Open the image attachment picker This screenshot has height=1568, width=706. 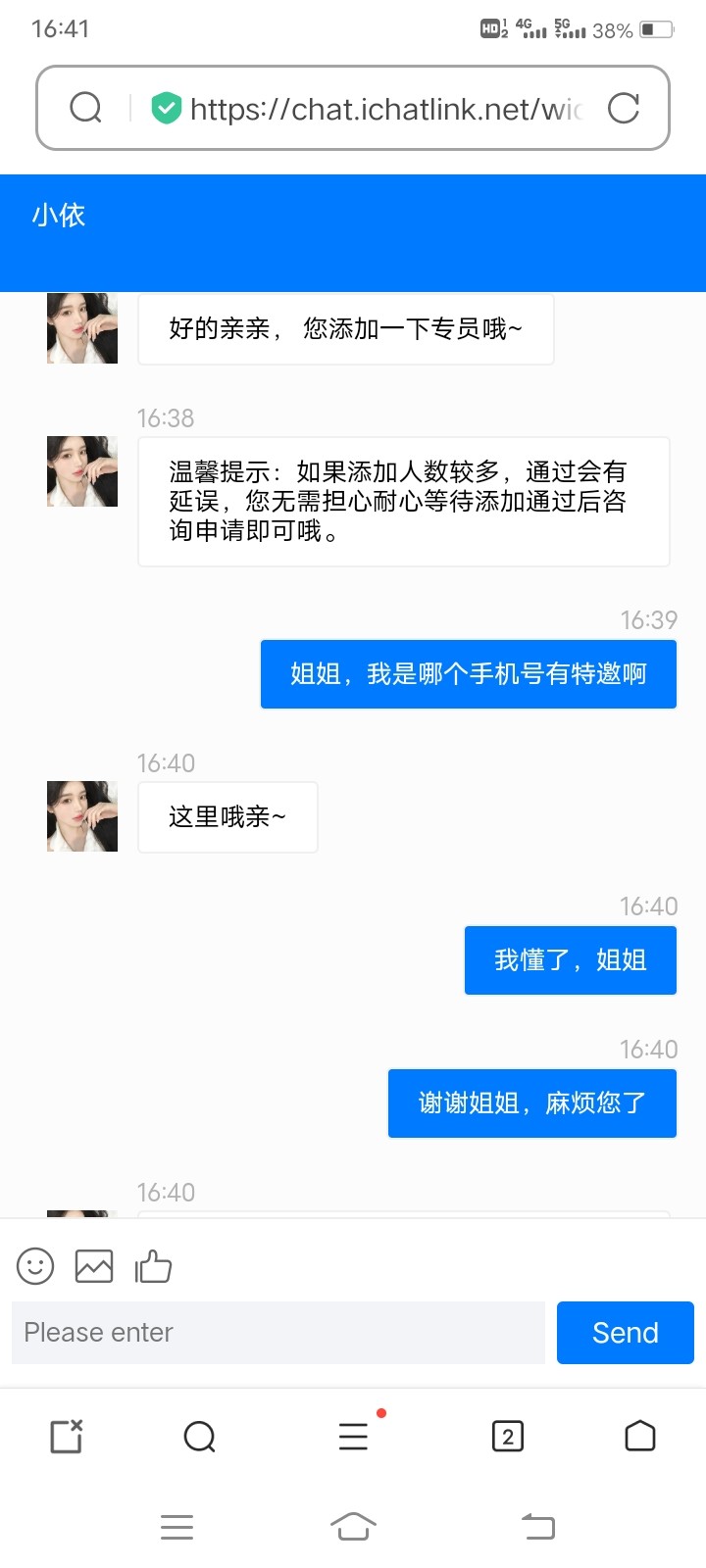(x=94, y=1265)
